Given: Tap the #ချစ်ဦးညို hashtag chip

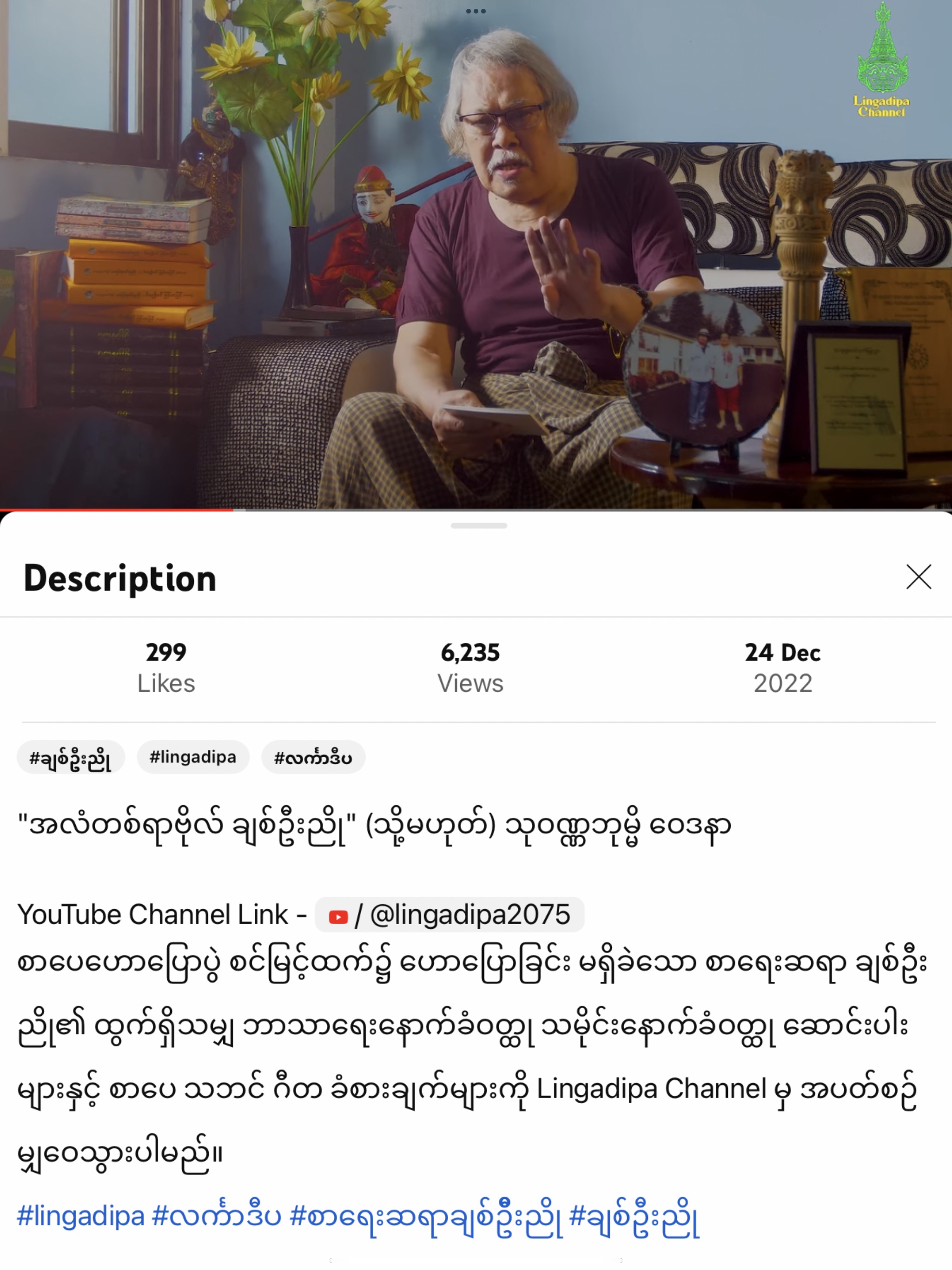Looking at the screenshot, I should pyautogui.click(x=71, y=757).
